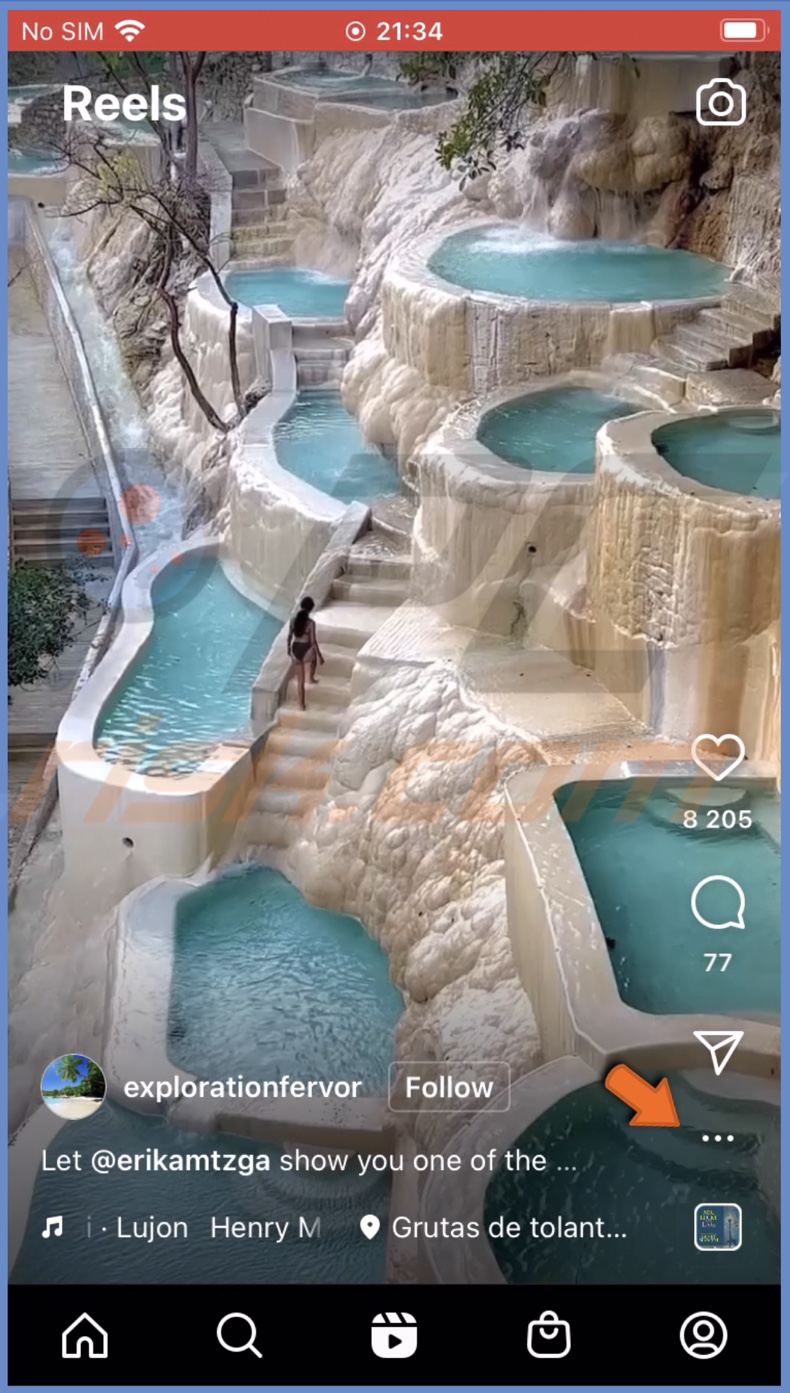Screen dimensions: 790x1393
Task: Open the camera to create a reel
Action: [721, 103]
